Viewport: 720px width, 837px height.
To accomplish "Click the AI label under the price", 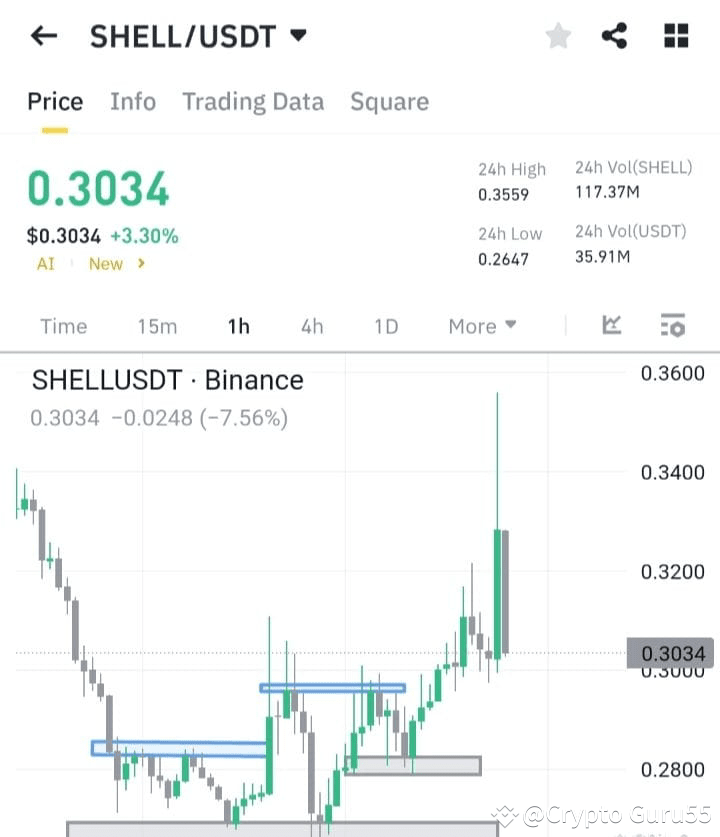I will pos(44,264).
